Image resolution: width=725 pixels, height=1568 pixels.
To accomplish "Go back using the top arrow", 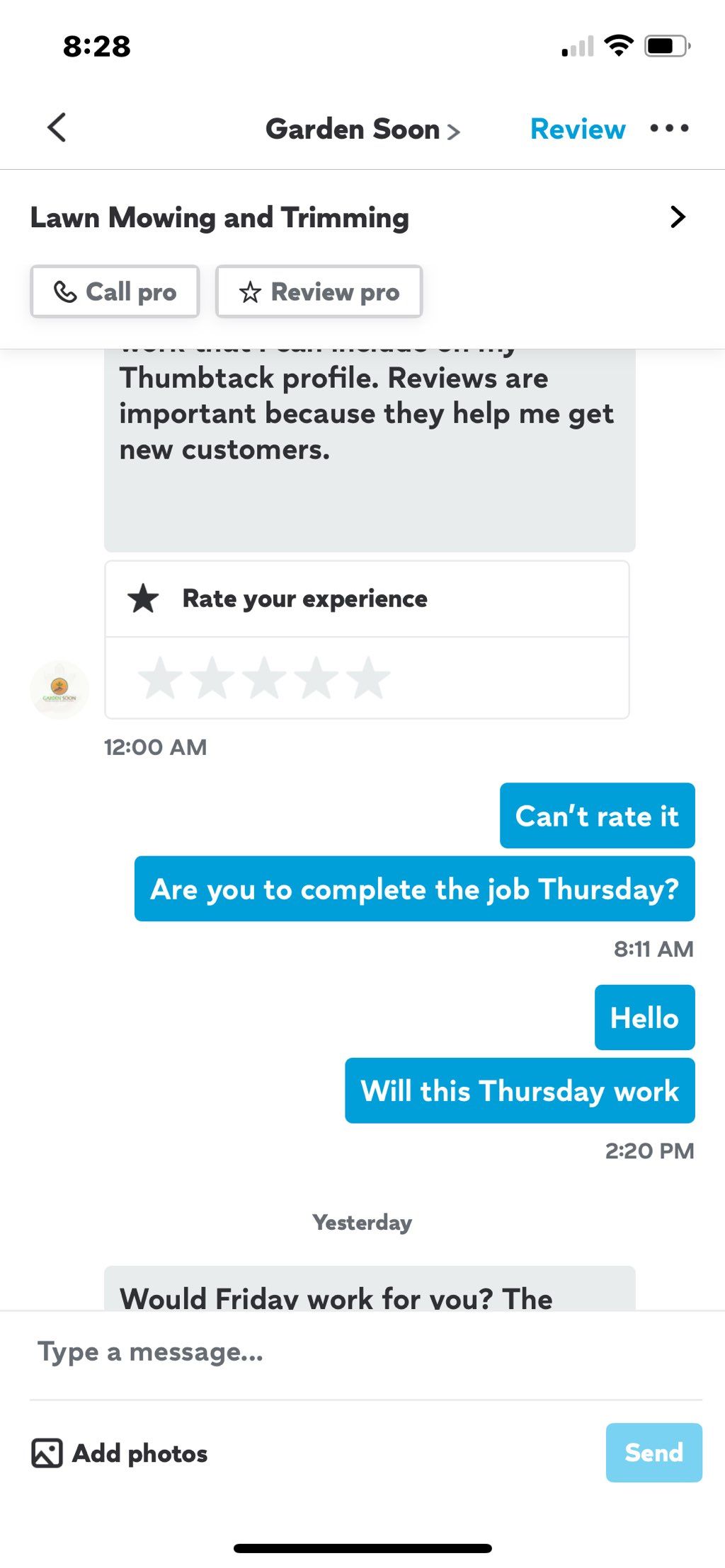I will click(x=57, y=128).
